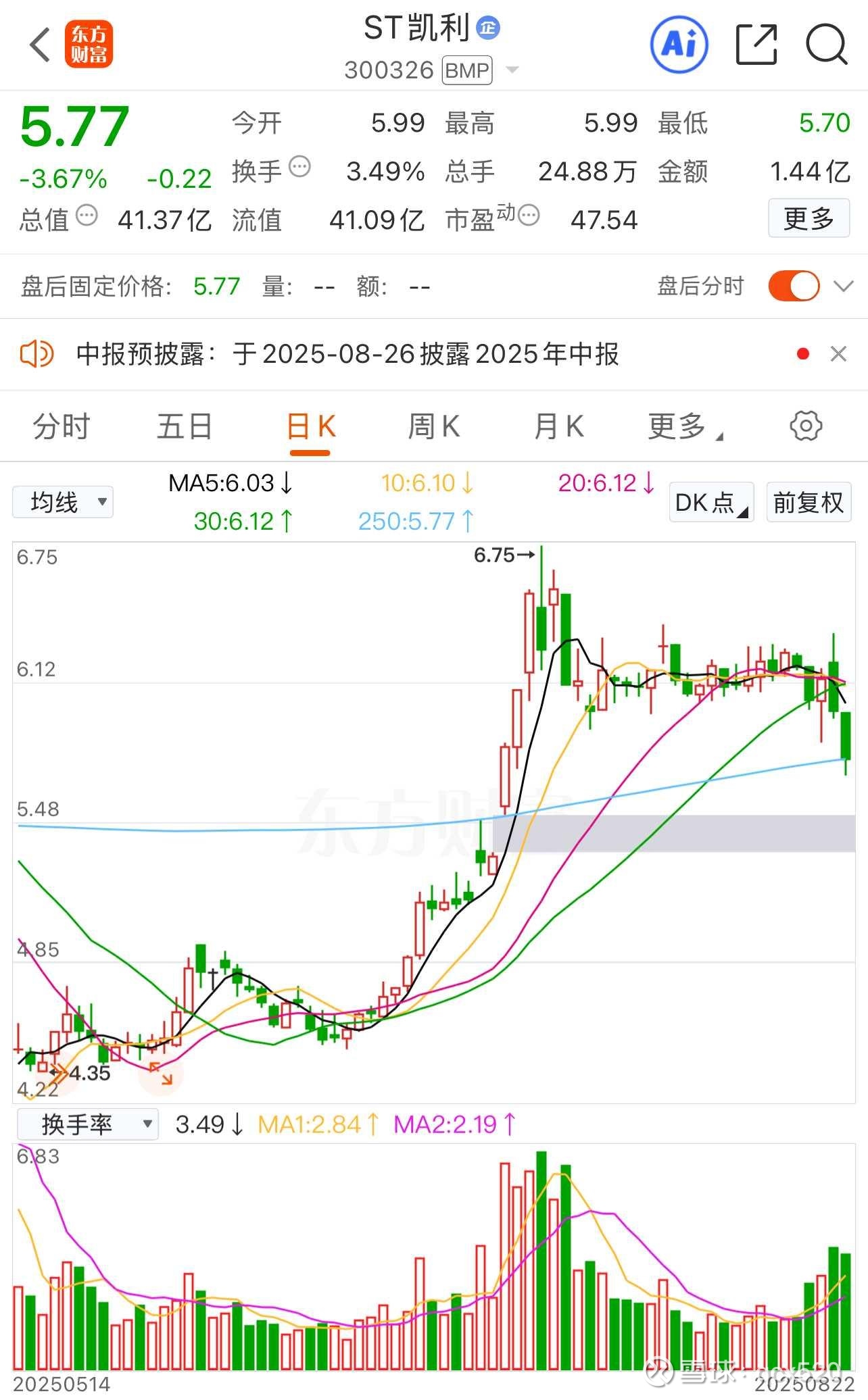Switch to the 五日 chart

pos(185,427)
